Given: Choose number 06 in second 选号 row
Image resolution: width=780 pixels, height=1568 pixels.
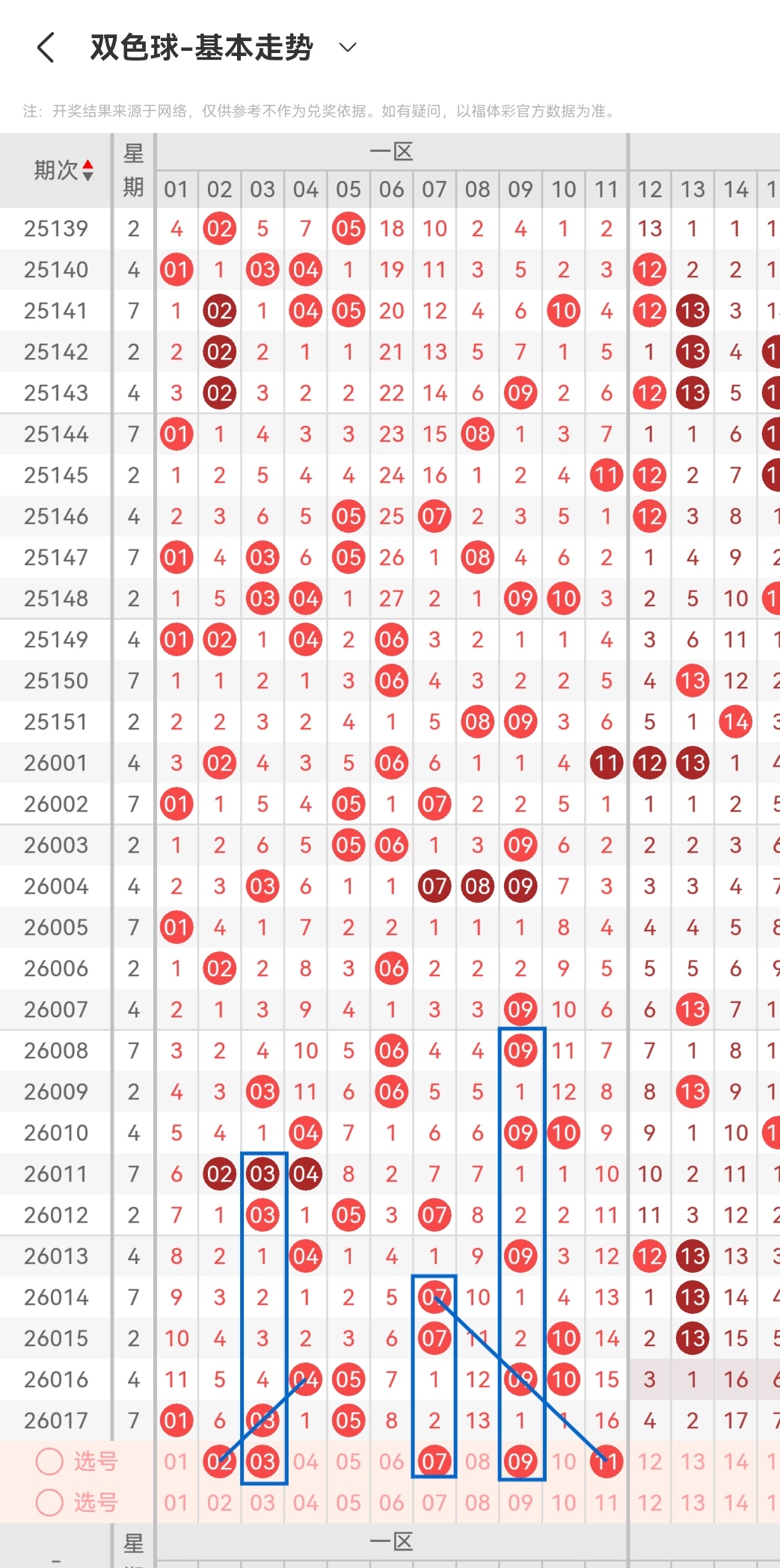Looking at the screenshot, I should click(391, 1502).
